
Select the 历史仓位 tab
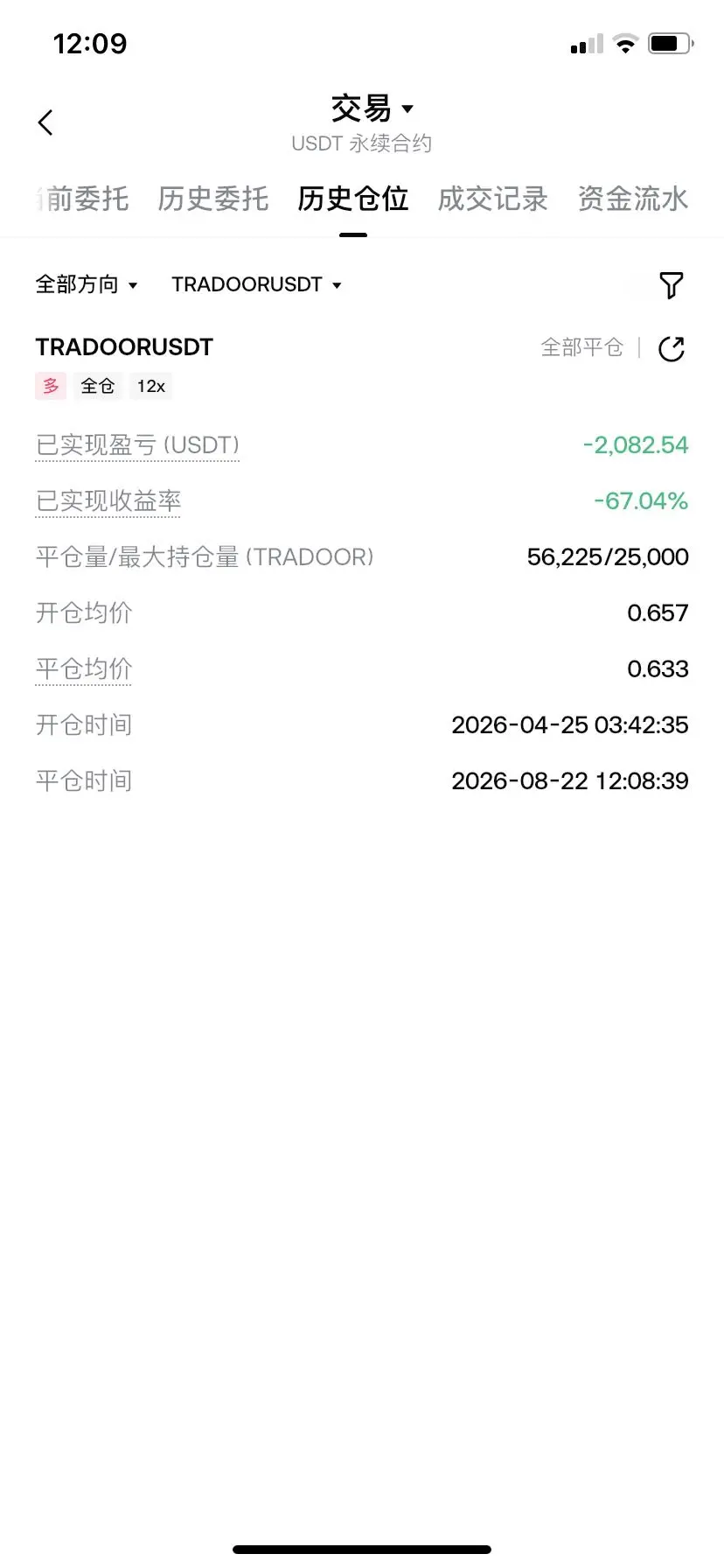pyautogui.click(x=353, y=199)
